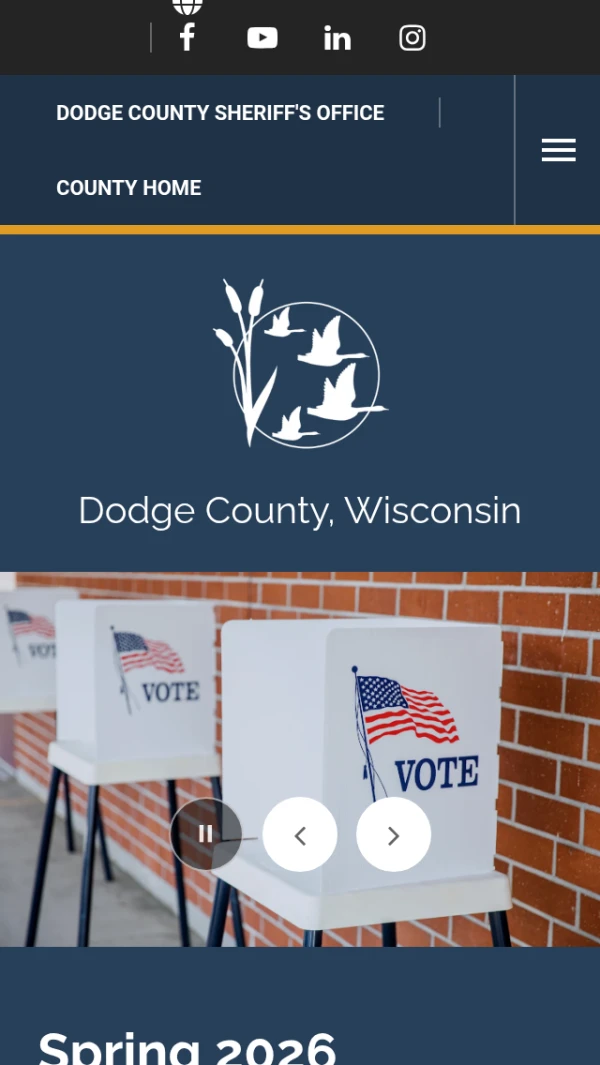This screenshot has height=1065, width=600.
Task: Visit the YouTube channel
Action: [262, 38]
